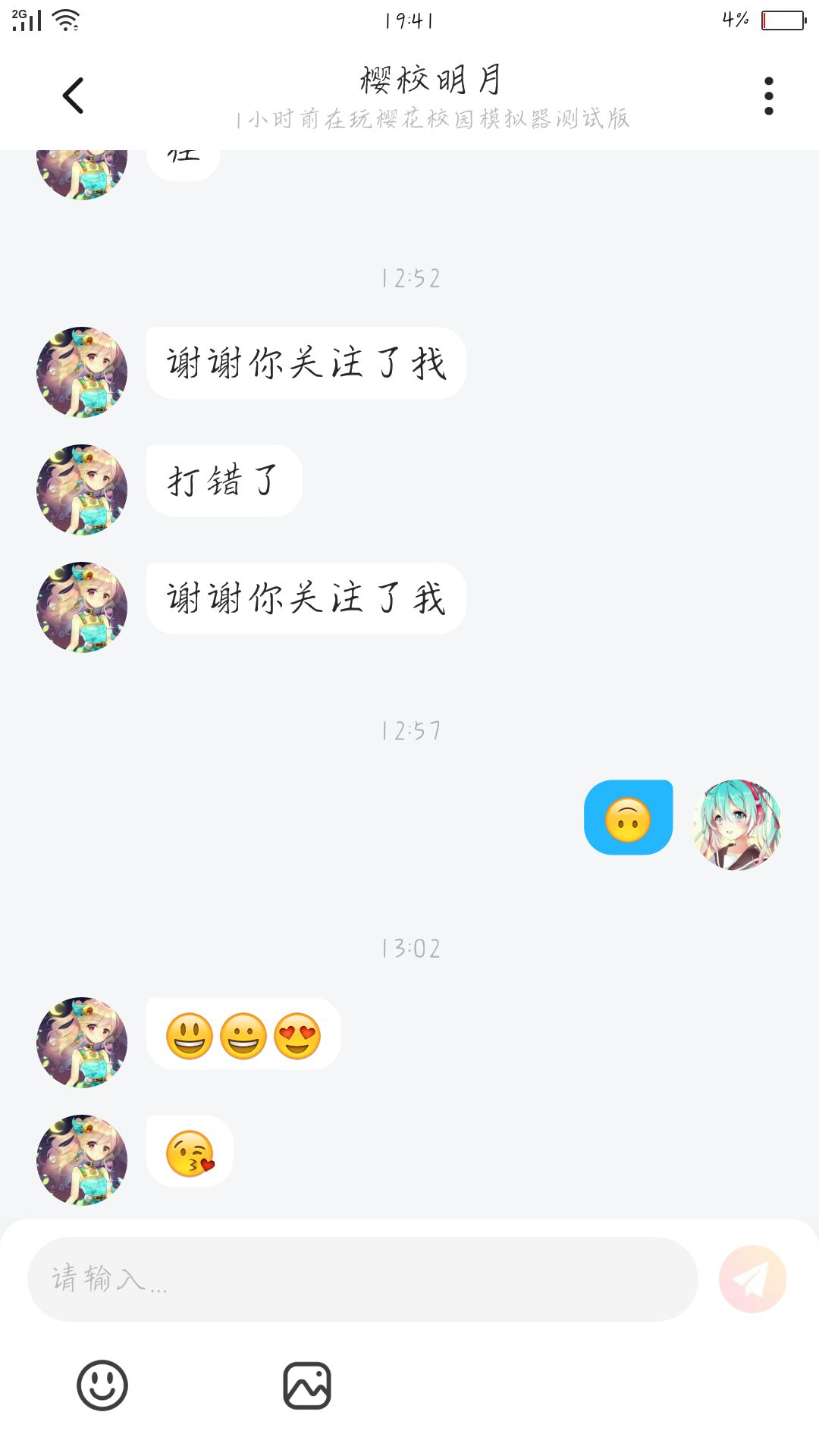
Task: Attach a picture from the gallery
Action: tap(307, 1385)
